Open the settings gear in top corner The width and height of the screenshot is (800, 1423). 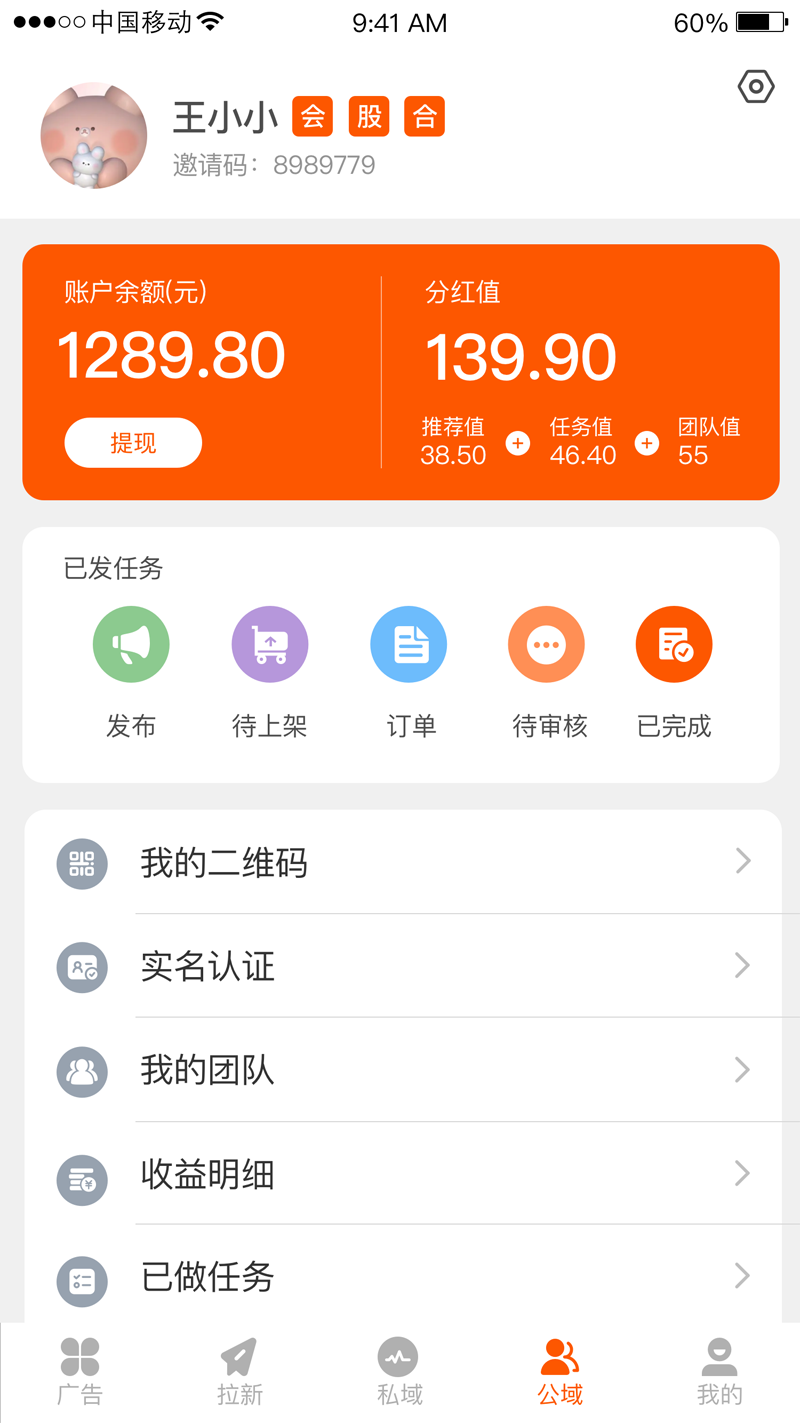pos(756,86)
